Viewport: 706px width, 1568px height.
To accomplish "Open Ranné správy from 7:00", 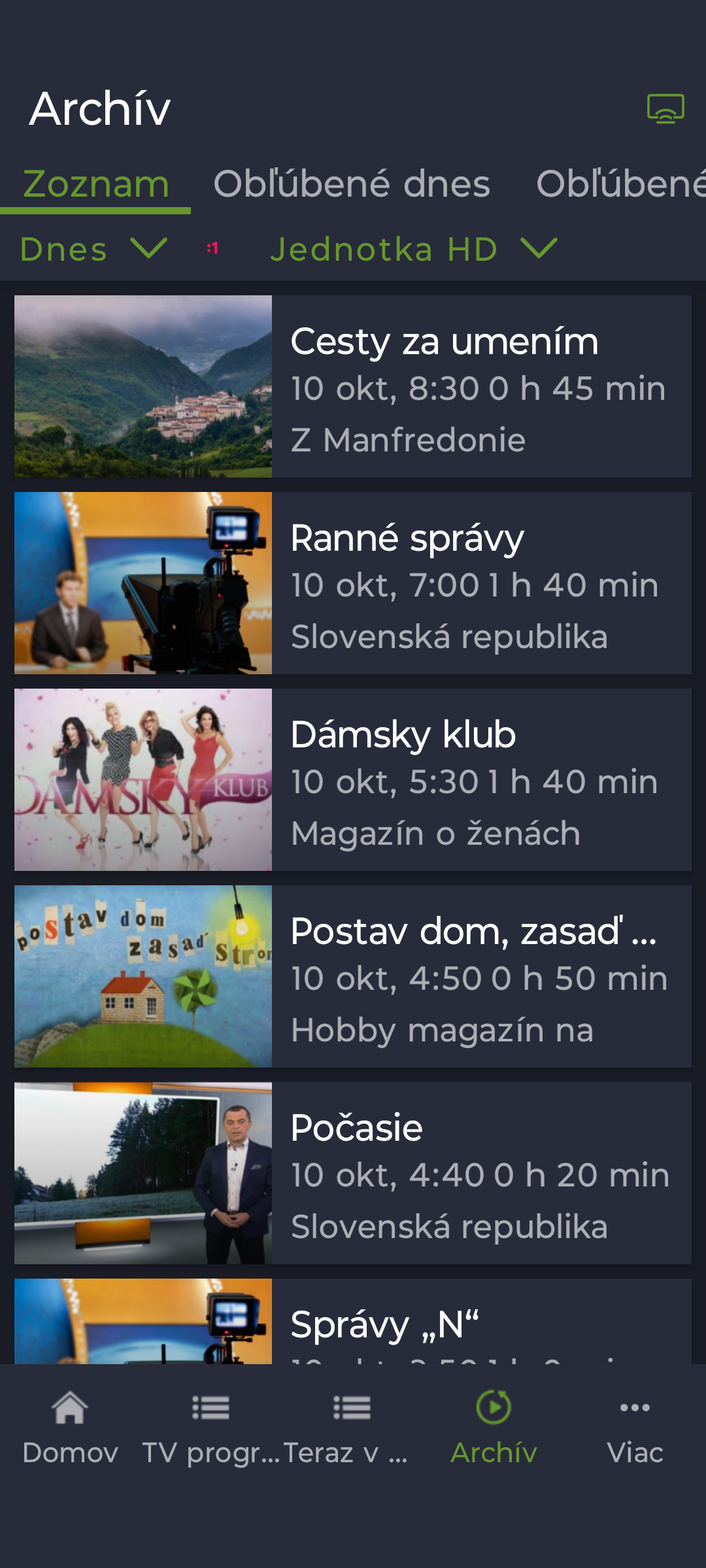I will click(x=353, y=583).
